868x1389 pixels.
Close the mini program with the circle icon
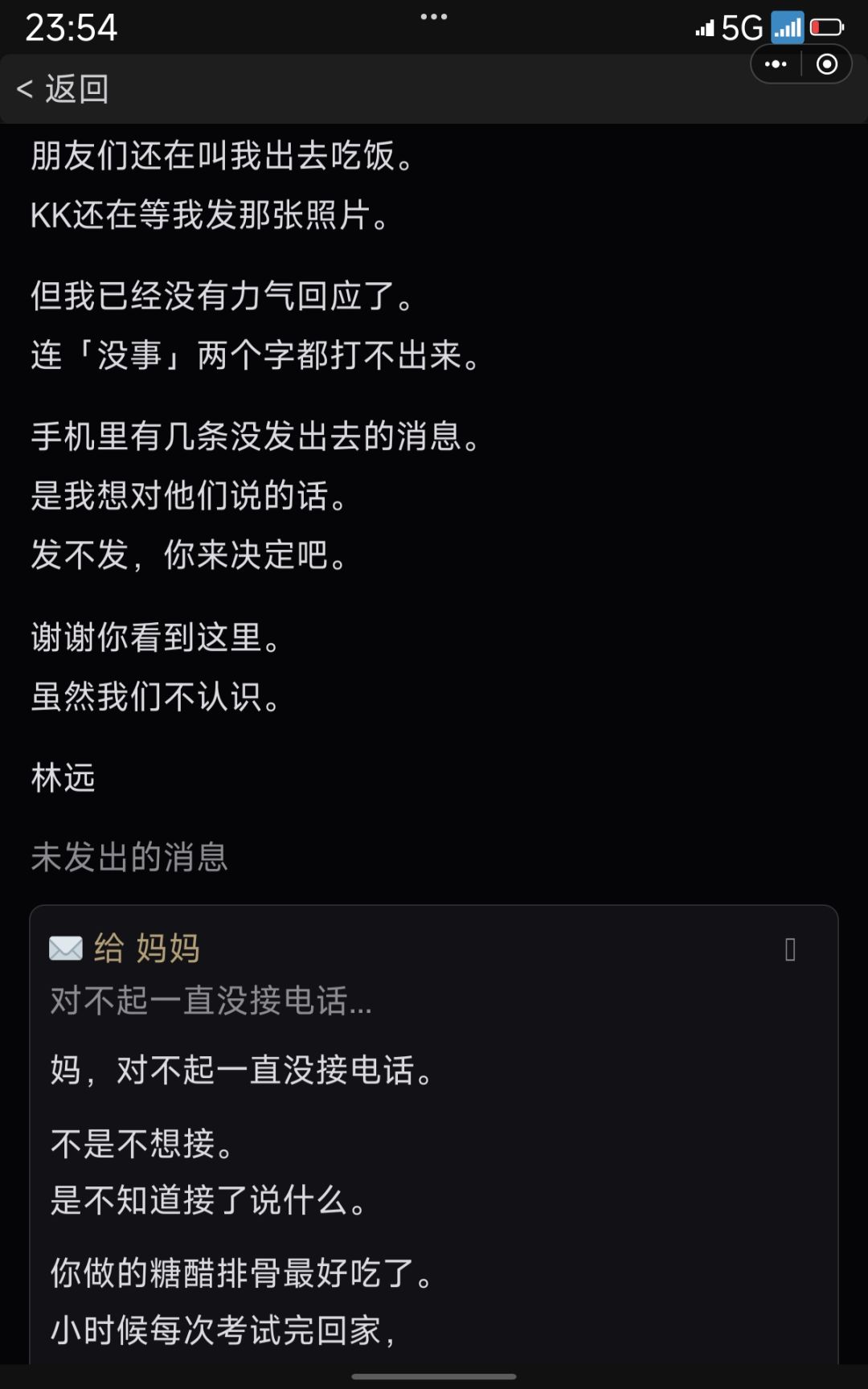[x=826, y=64]
